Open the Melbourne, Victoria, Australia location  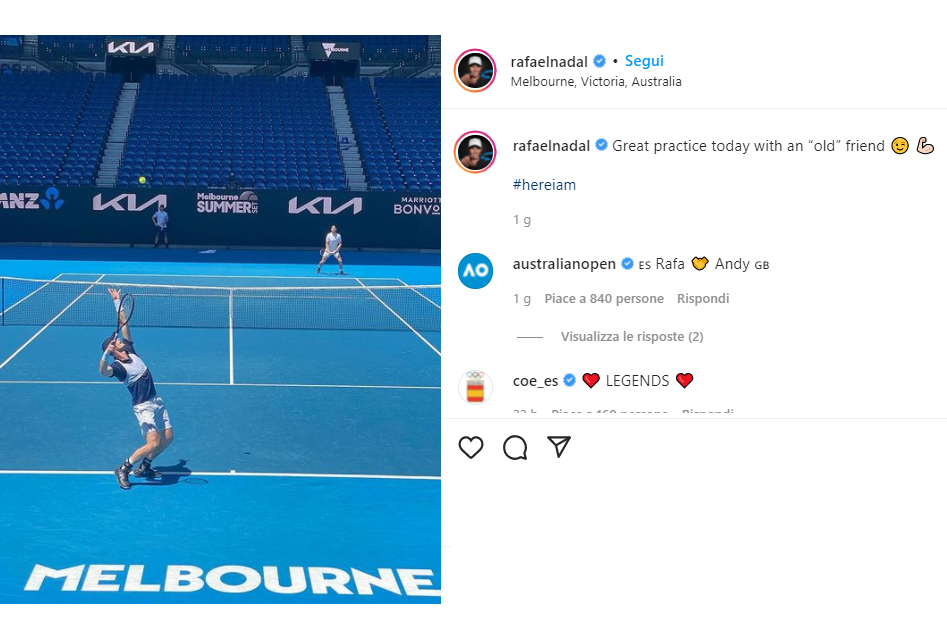(x=596, y=82)
